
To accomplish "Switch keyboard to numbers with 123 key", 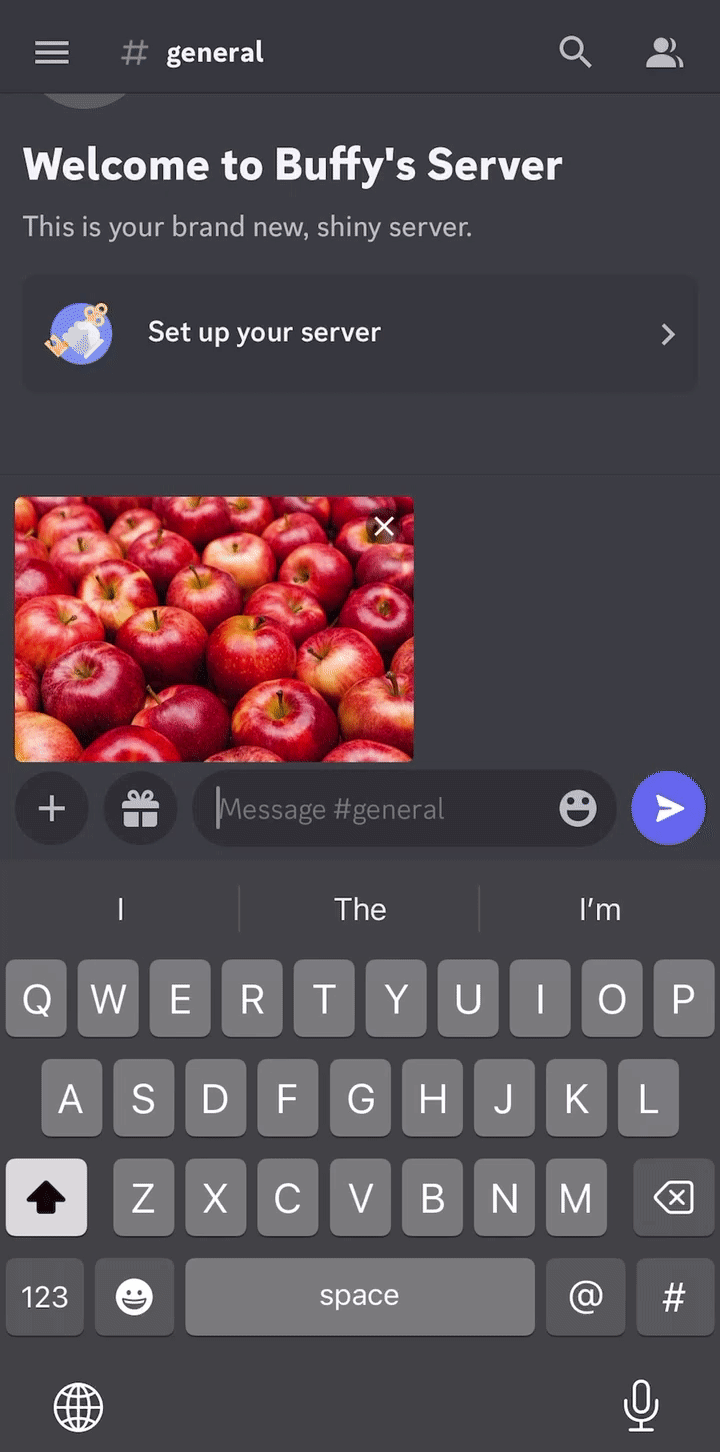I will coord(44,1297).
